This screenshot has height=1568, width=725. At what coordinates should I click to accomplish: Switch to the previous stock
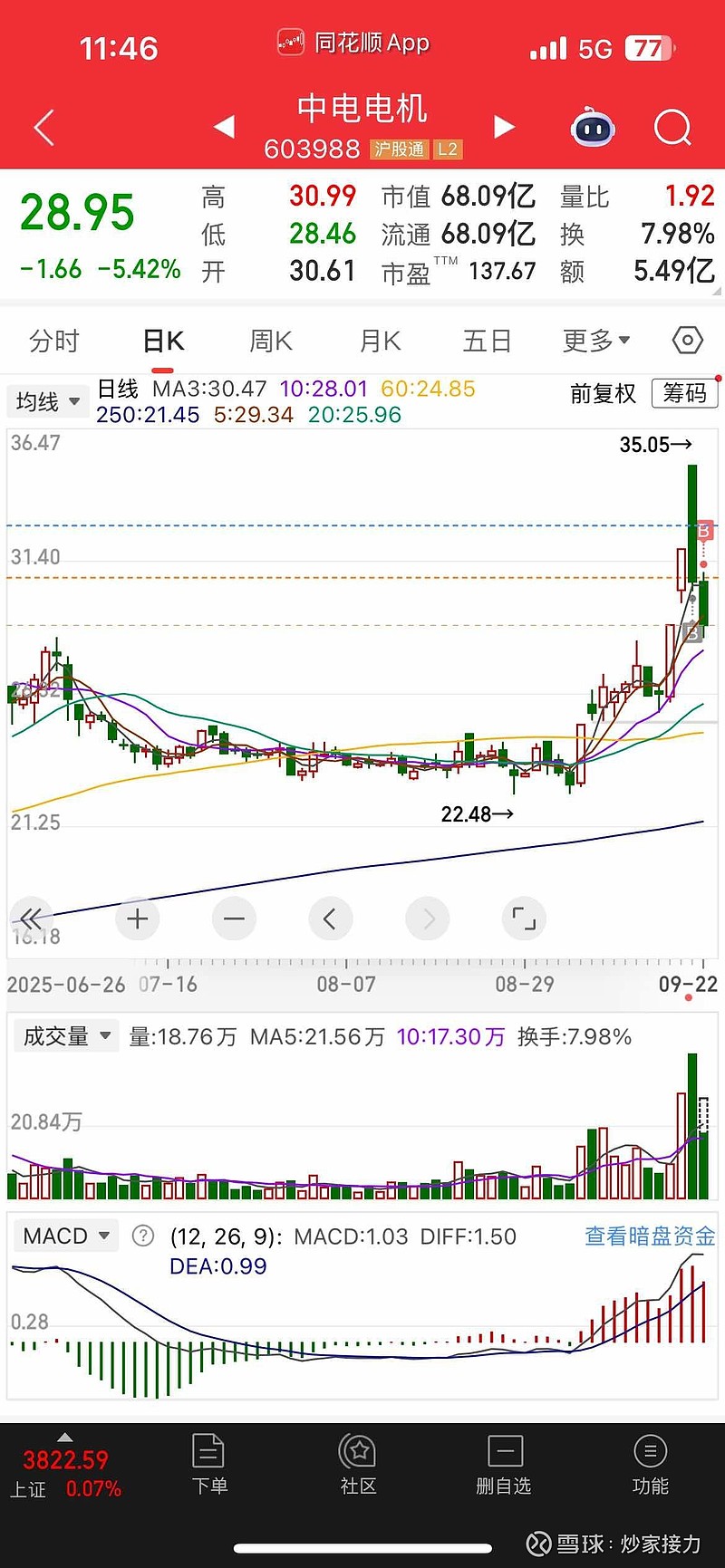[x=224, y=127]
